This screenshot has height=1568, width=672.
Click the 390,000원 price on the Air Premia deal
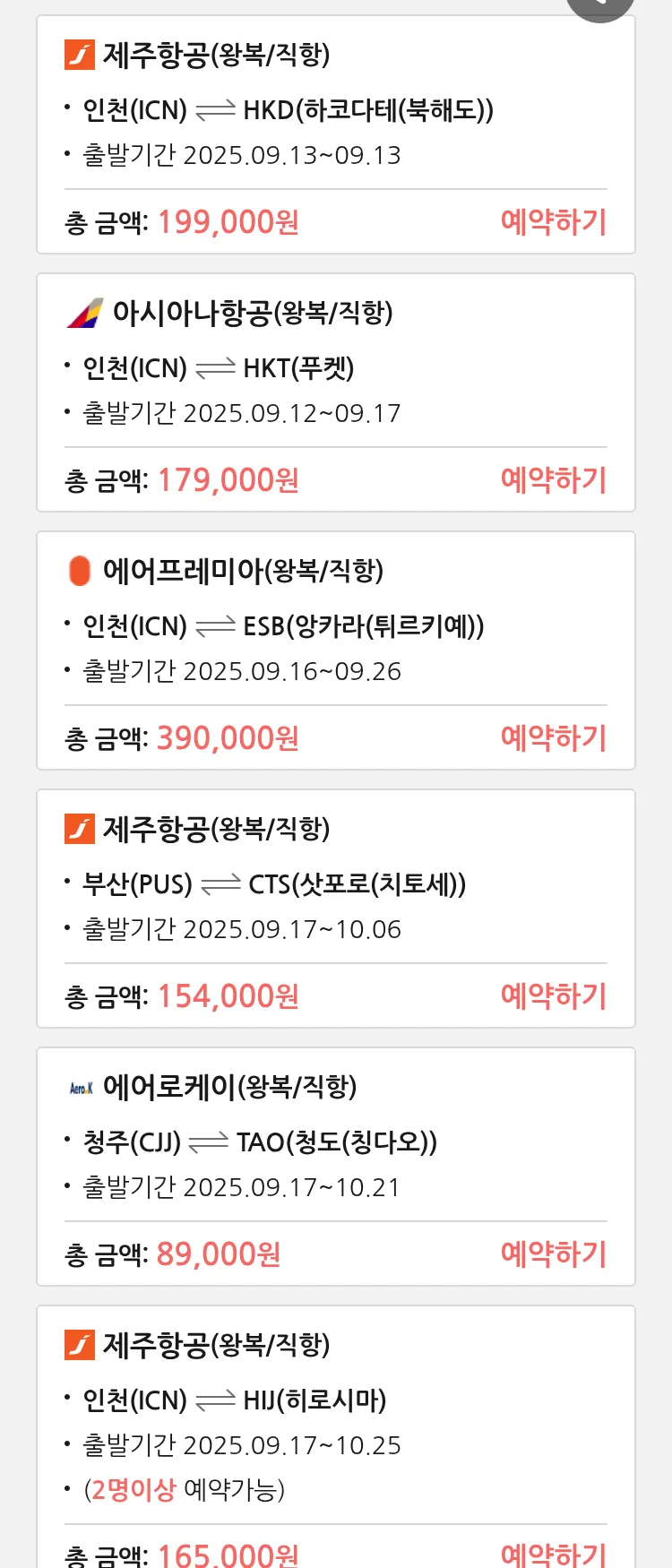pyautogui.click(x=227, y=737)
